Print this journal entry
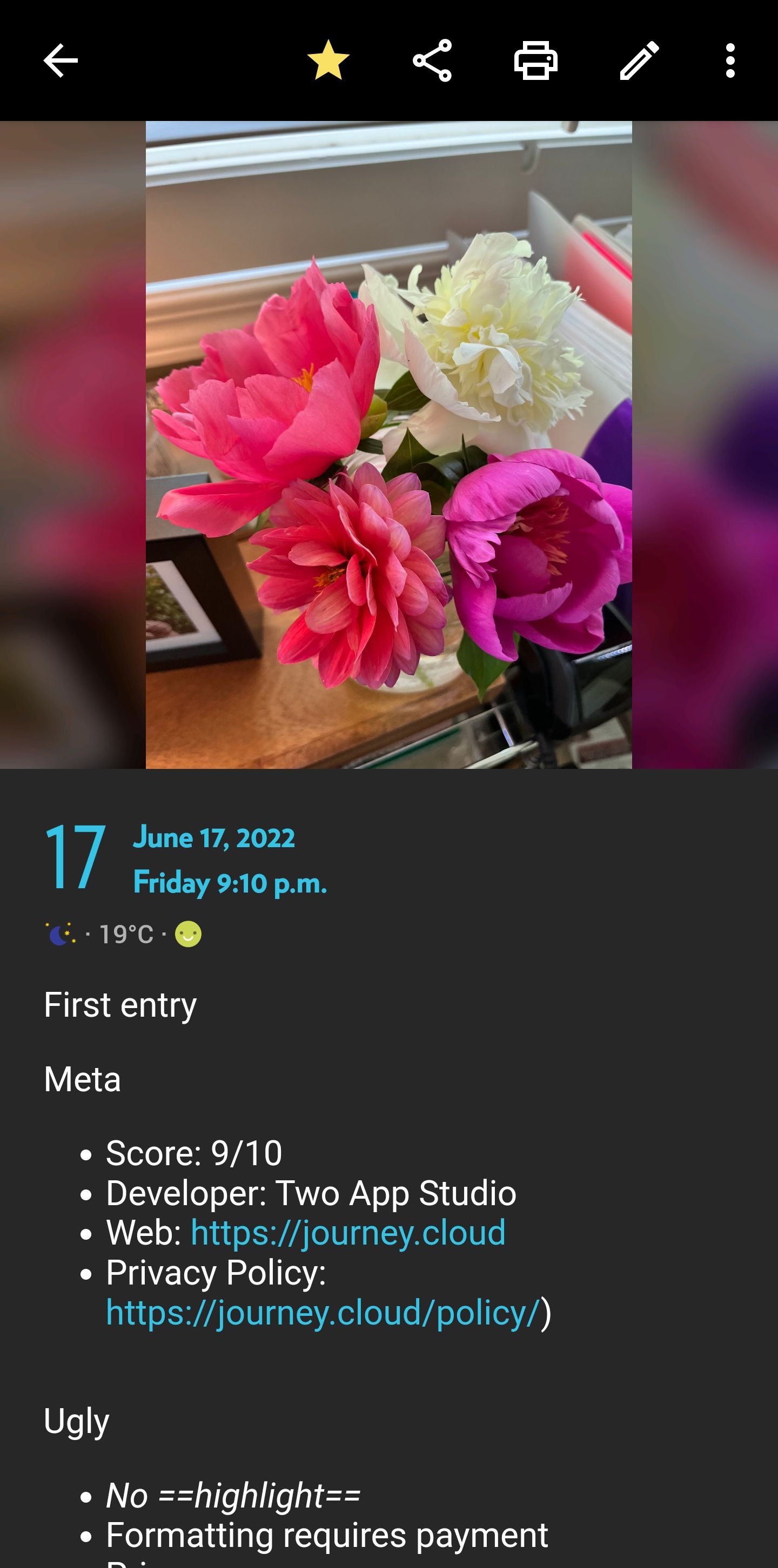The width and height of the screenshot is (778, 1568). point(535,60)
